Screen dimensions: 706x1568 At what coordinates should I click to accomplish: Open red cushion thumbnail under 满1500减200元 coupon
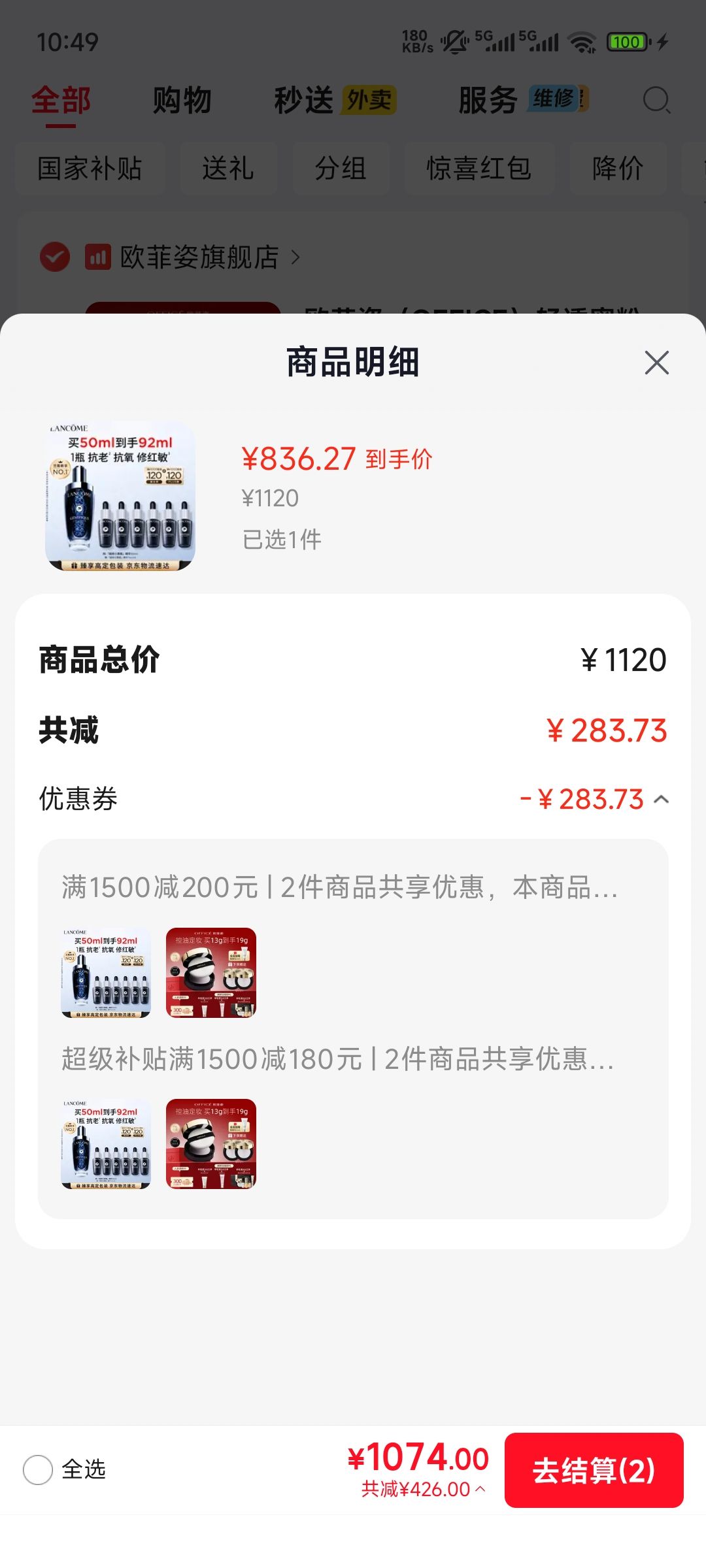click(x=211, y=973)
